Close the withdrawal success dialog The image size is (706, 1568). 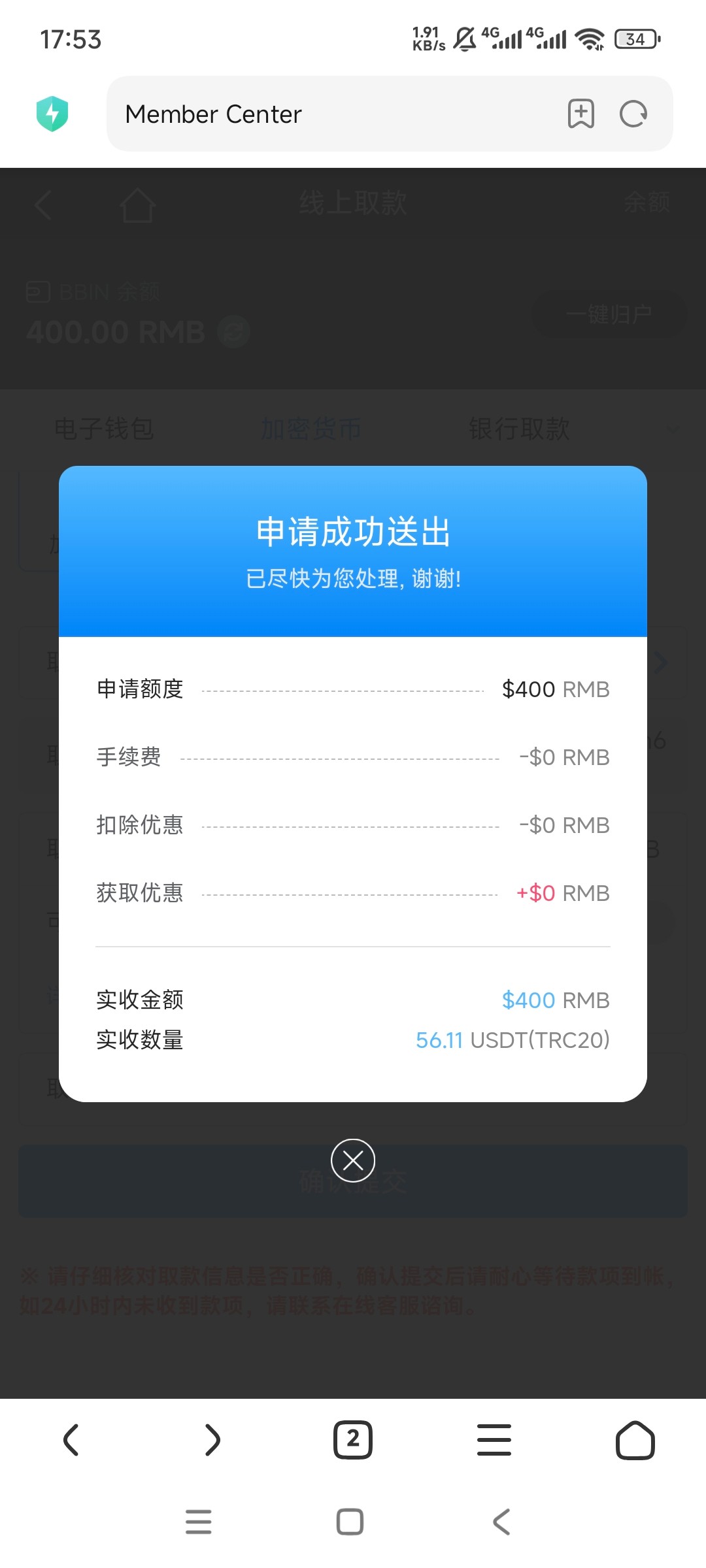click(353, 1160)
